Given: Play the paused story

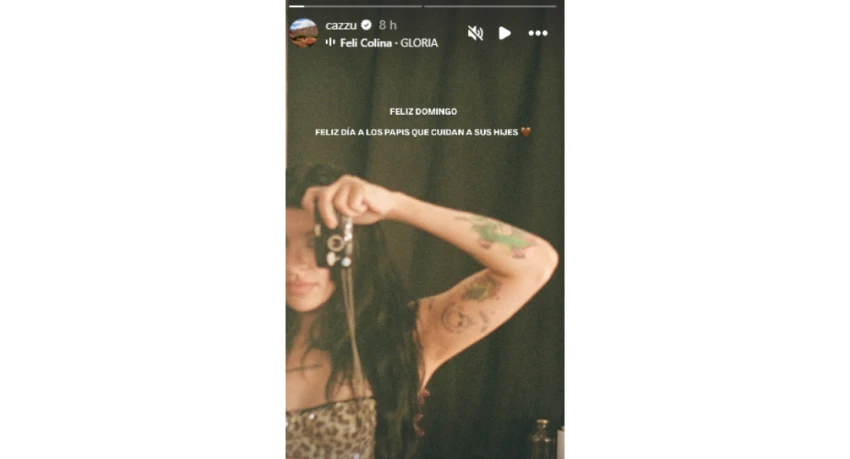Looking at the screenshot, I should point(505,33).
